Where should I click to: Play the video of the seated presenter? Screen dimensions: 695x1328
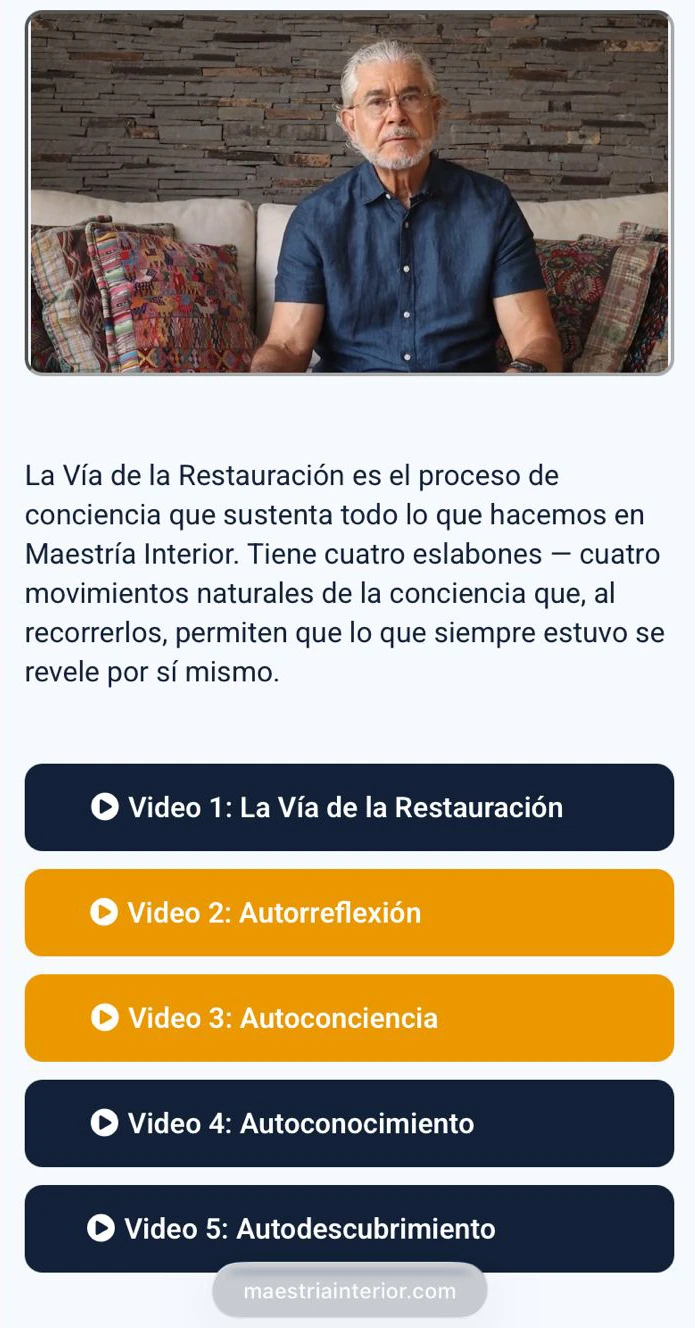(x=349, y=193)
